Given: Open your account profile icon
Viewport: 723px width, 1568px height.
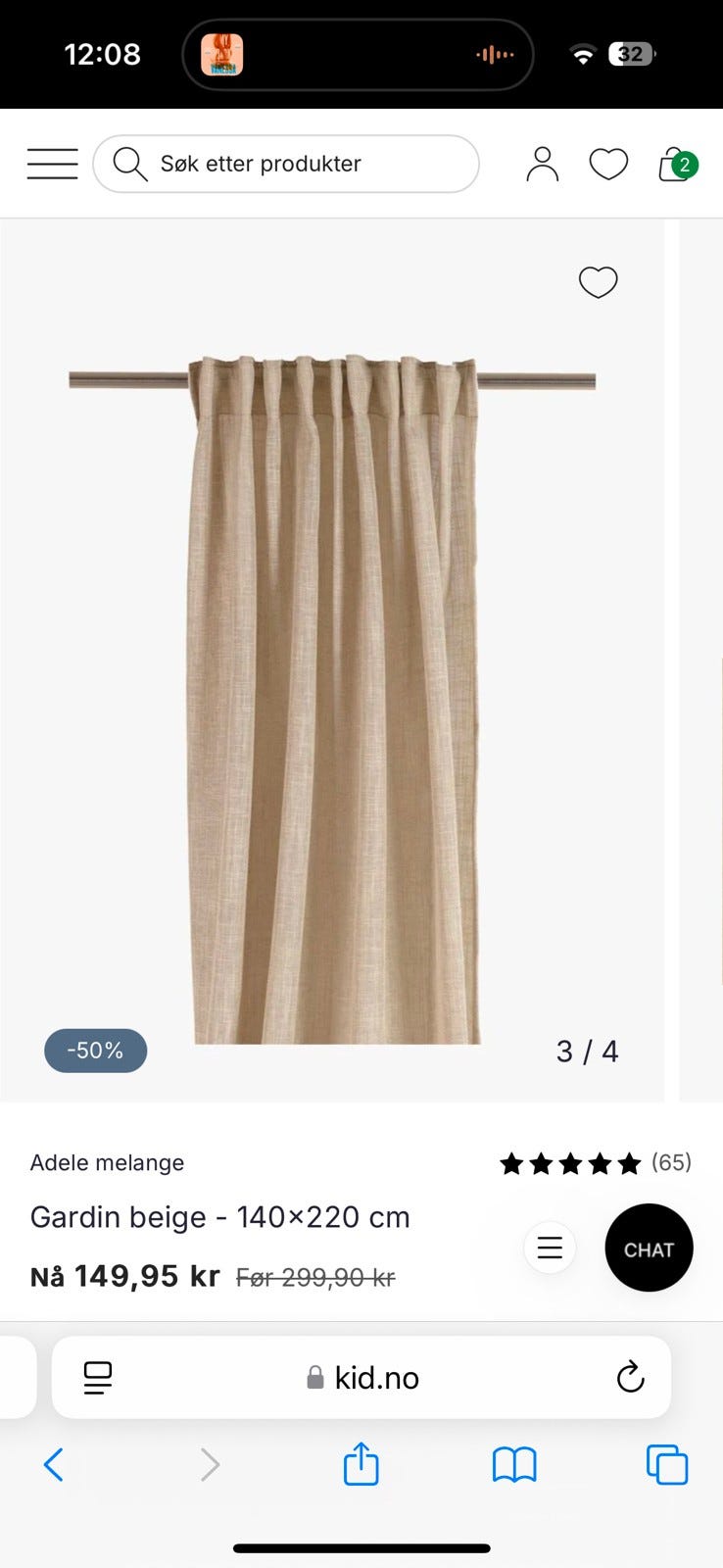Looking at the screenshot, I should [544, 164].
